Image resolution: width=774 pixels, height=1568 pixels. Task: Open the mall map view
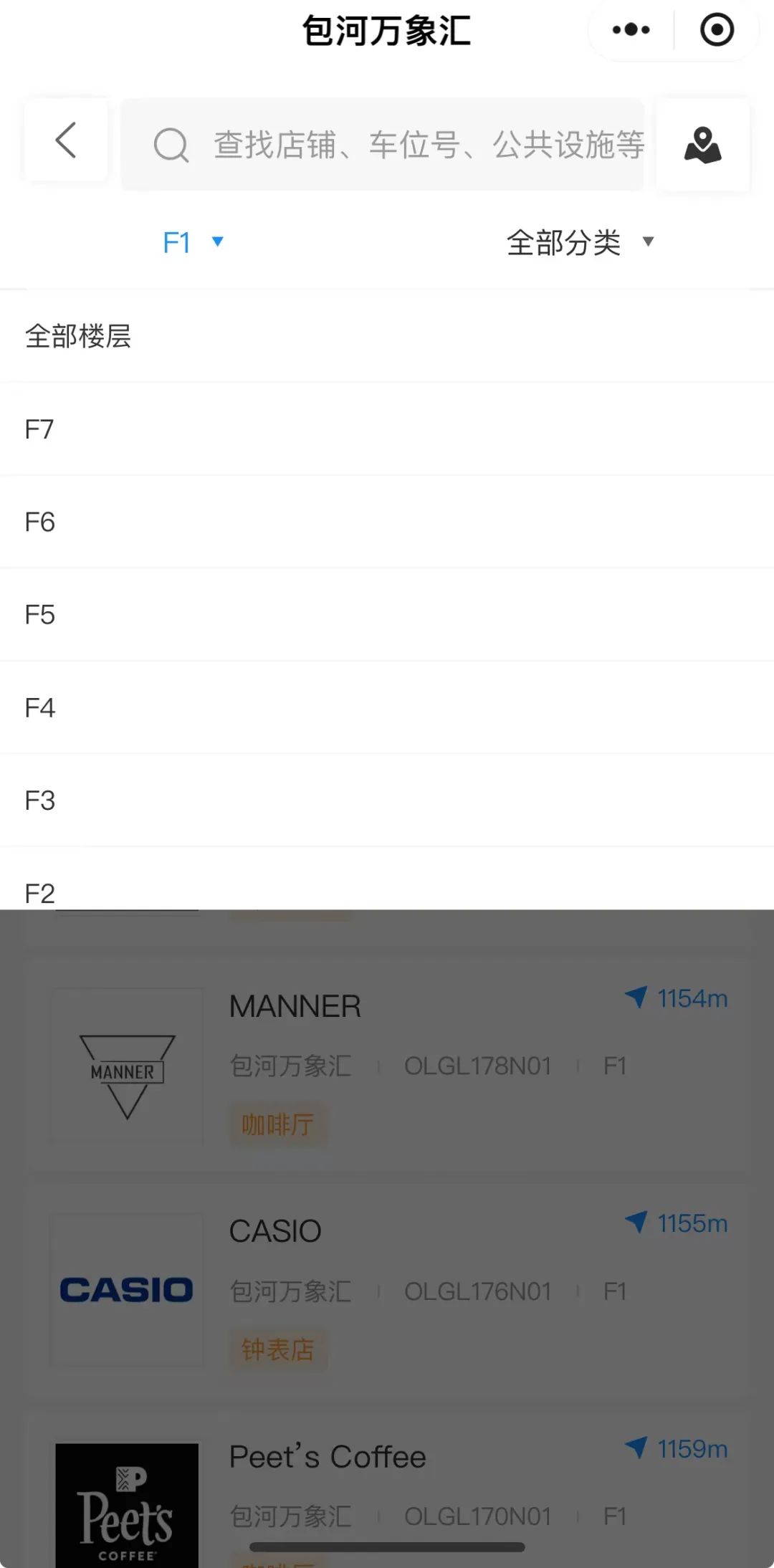[x=702, y=145]
